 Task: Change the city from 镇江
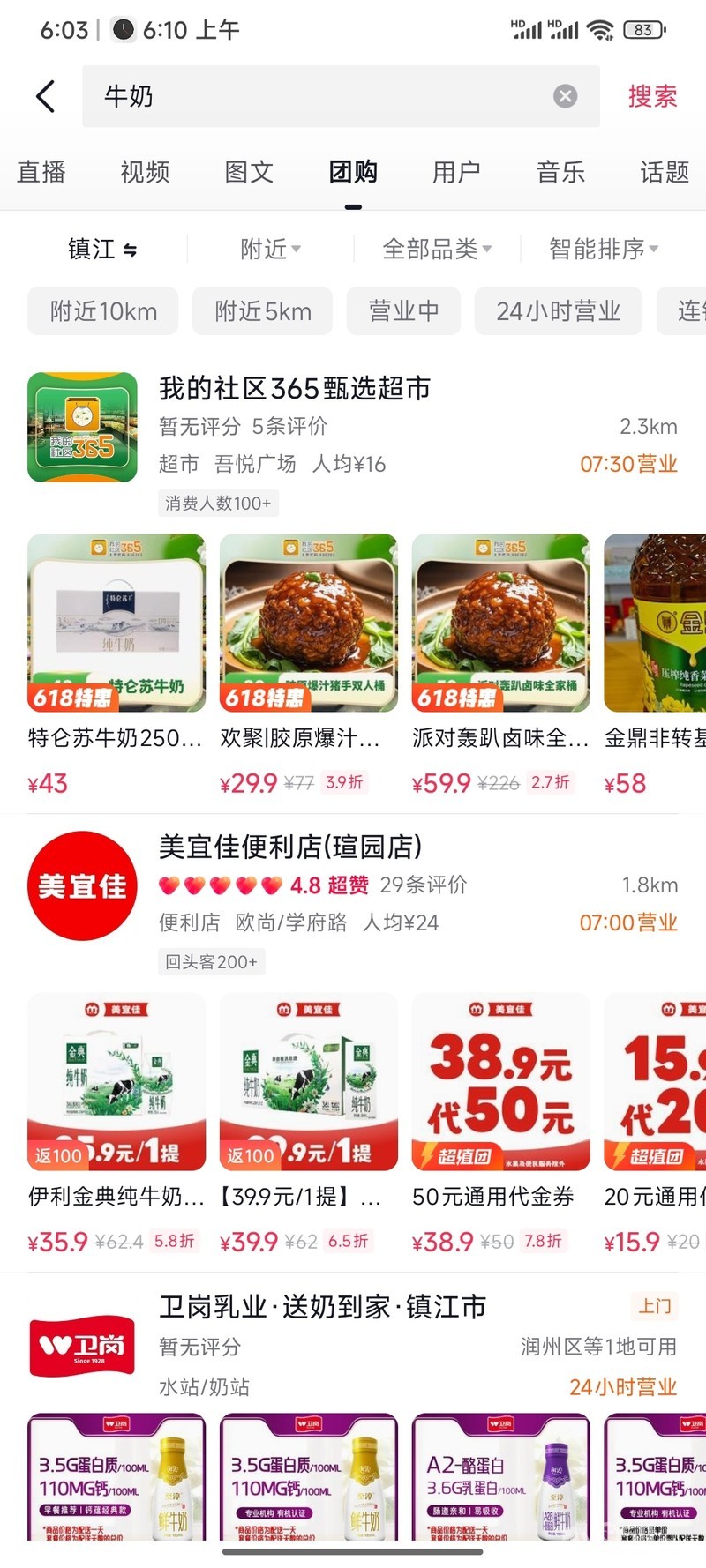pos(102,250)
